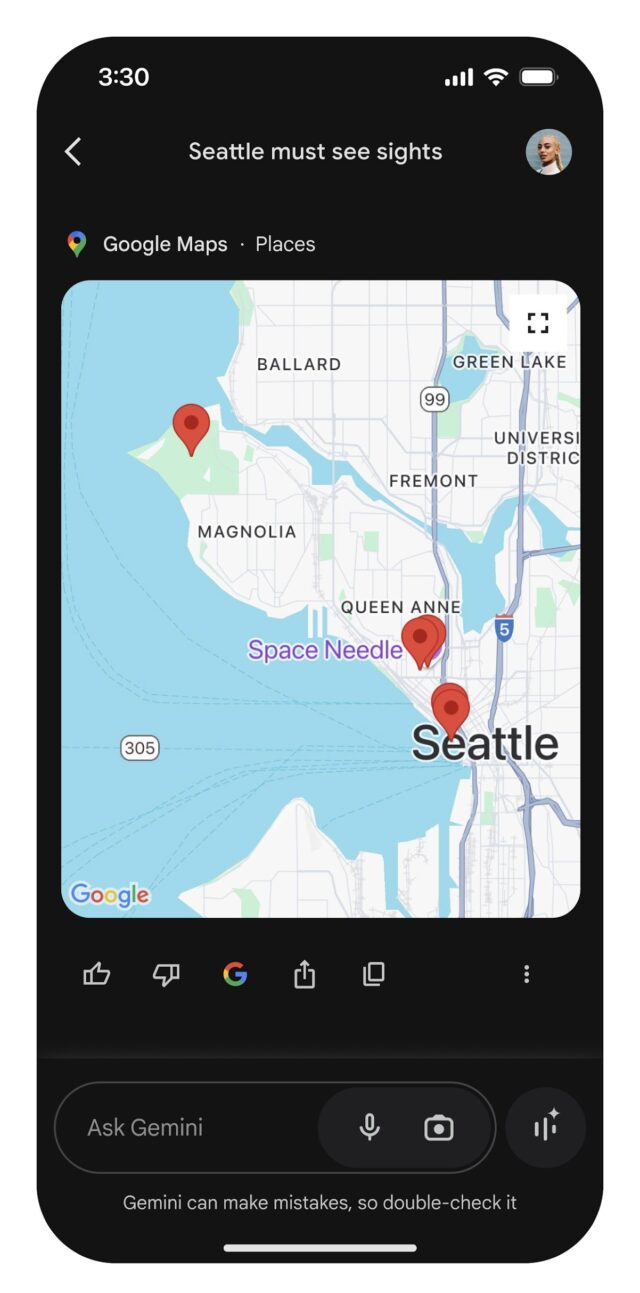Open the profile avatar
Image resolution: width=640 pixels, height=1293 pixels.
click(548, 152)
